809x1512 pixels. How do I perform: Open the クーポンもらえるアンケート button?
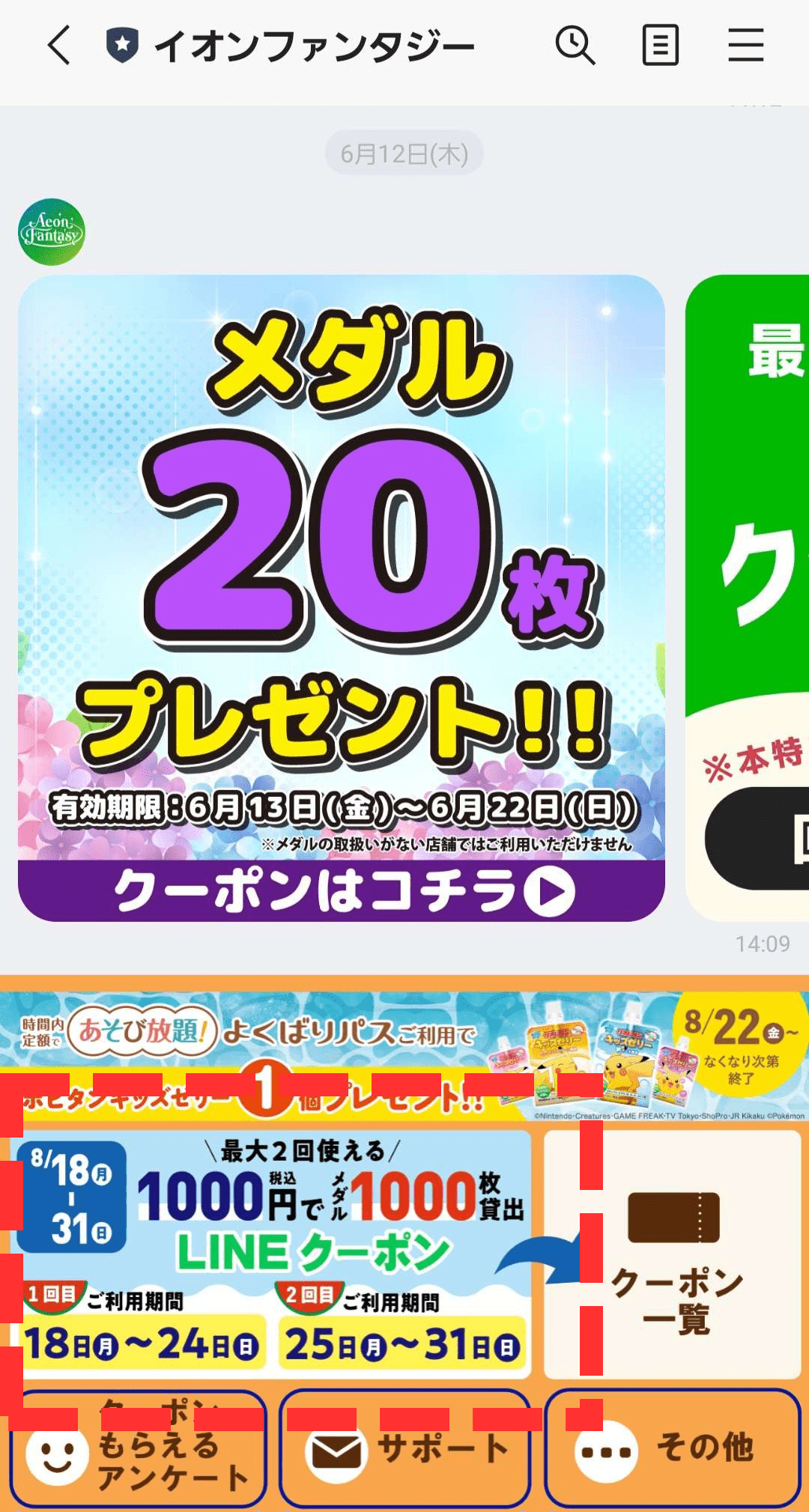(x=139, y=1449)
